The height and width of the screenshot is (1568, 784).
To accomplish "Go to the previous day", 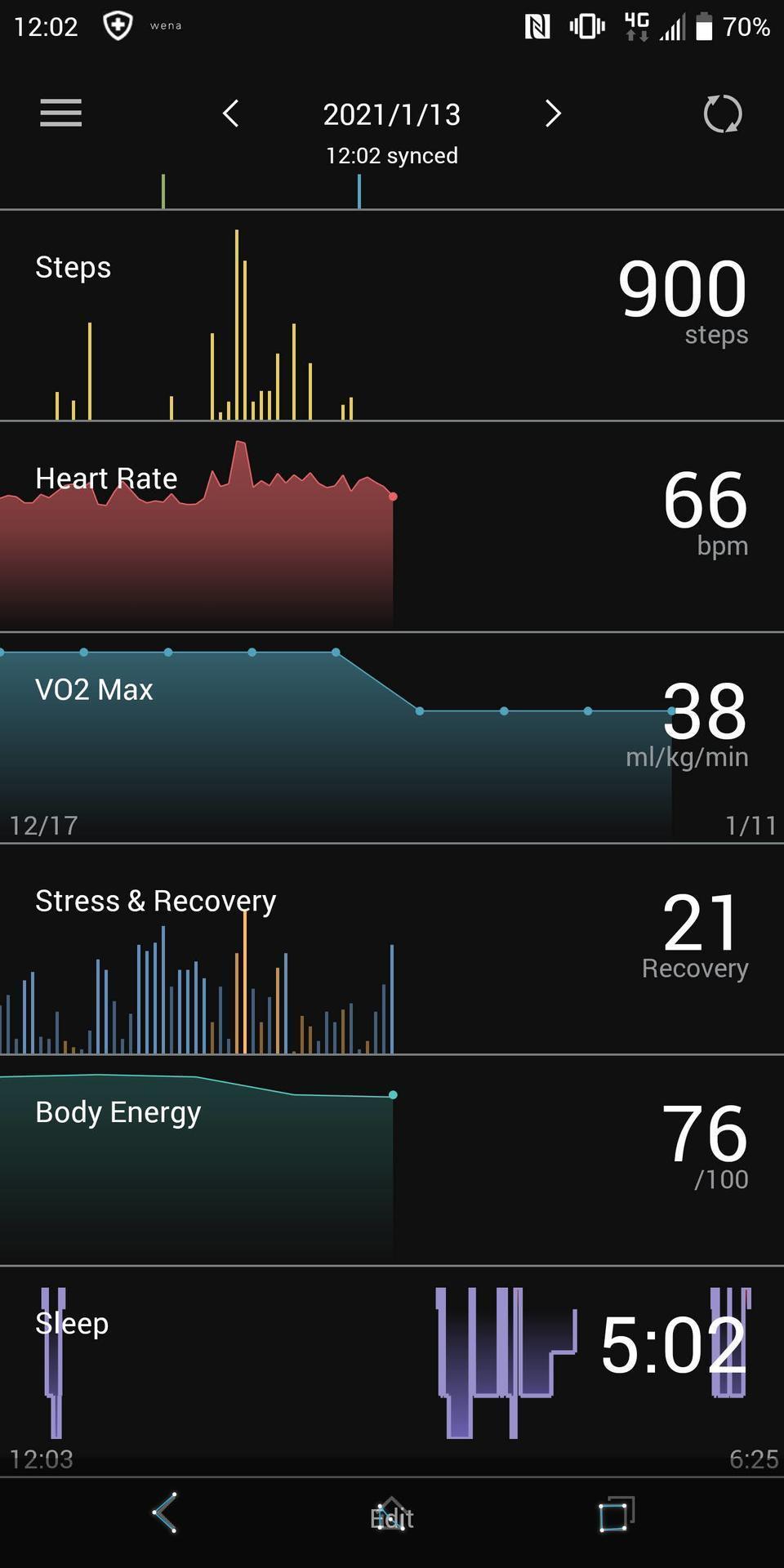I will (231, 114).
